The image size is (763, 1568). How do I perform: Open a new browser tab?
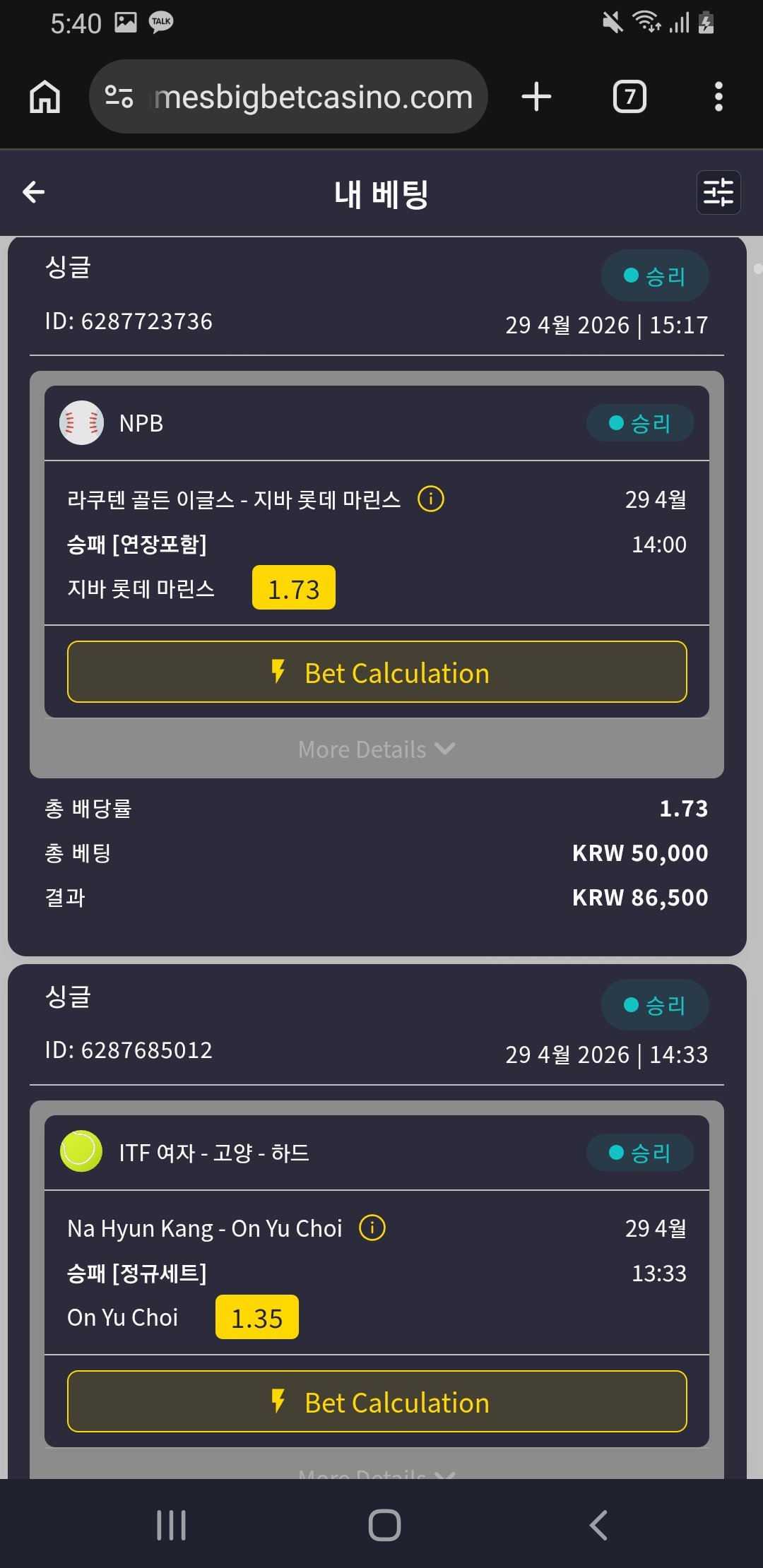(536, 97)
